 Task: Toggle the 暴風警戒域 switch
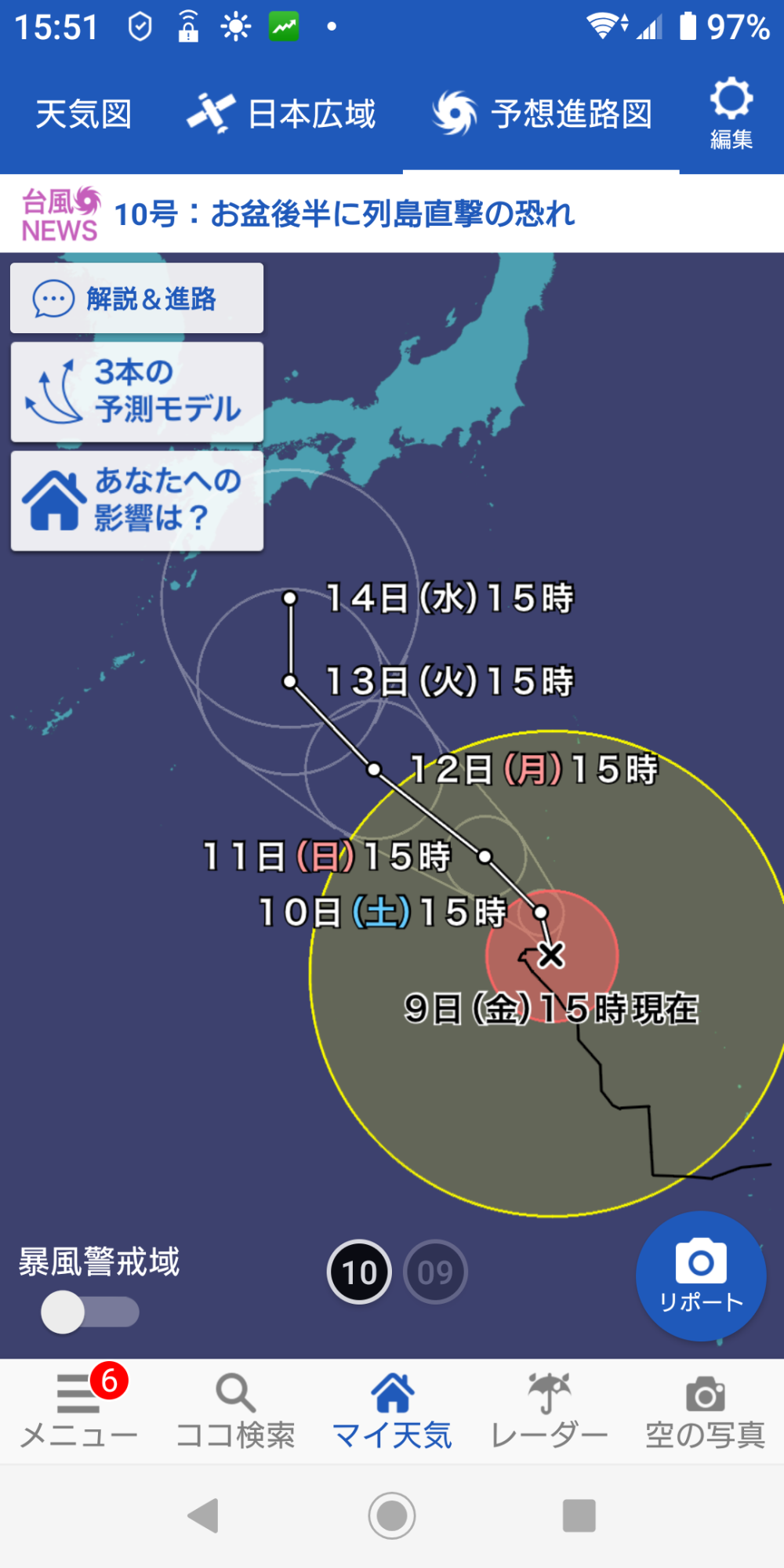pyautogui.click(x=90, y=1312)
